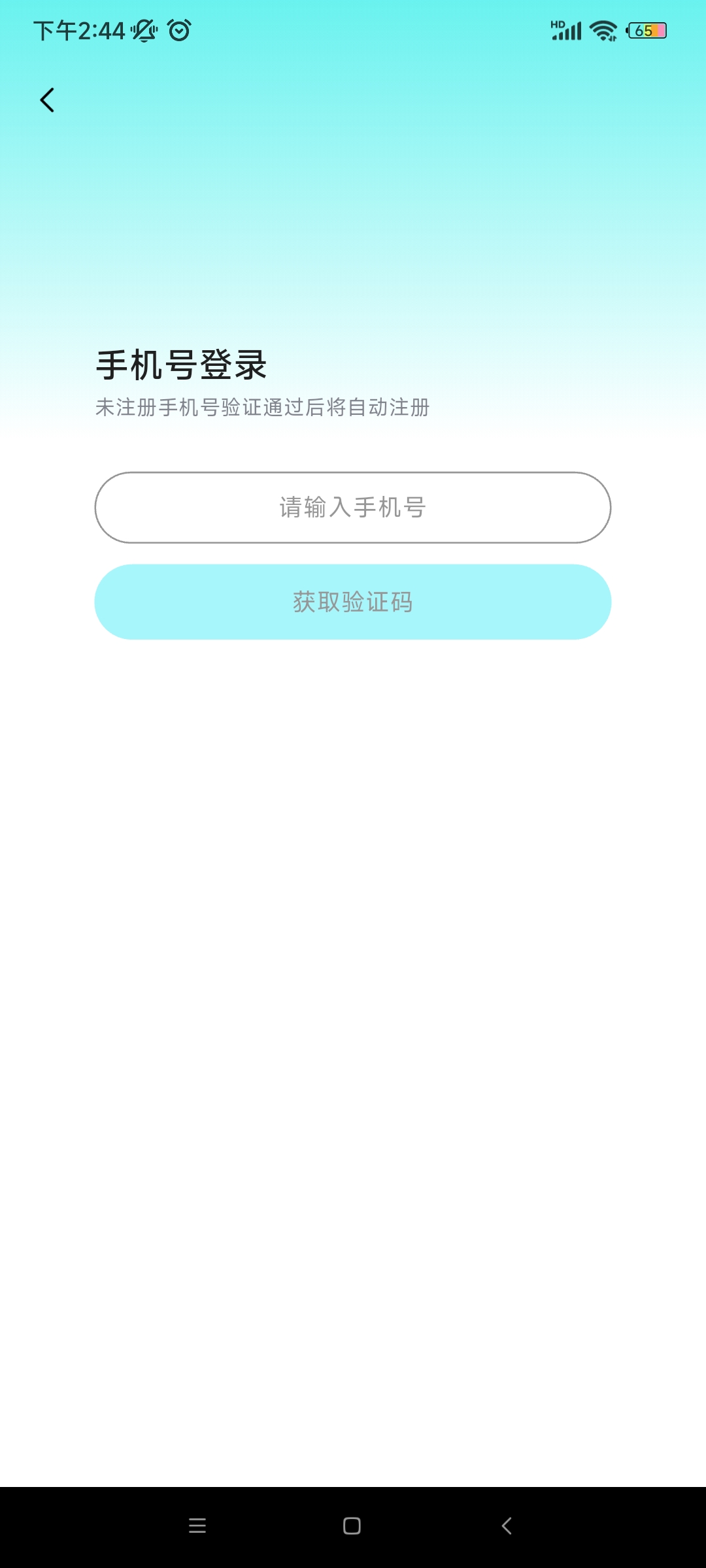Tap 获取验证码 to get the verification code

tap(353, 602)
